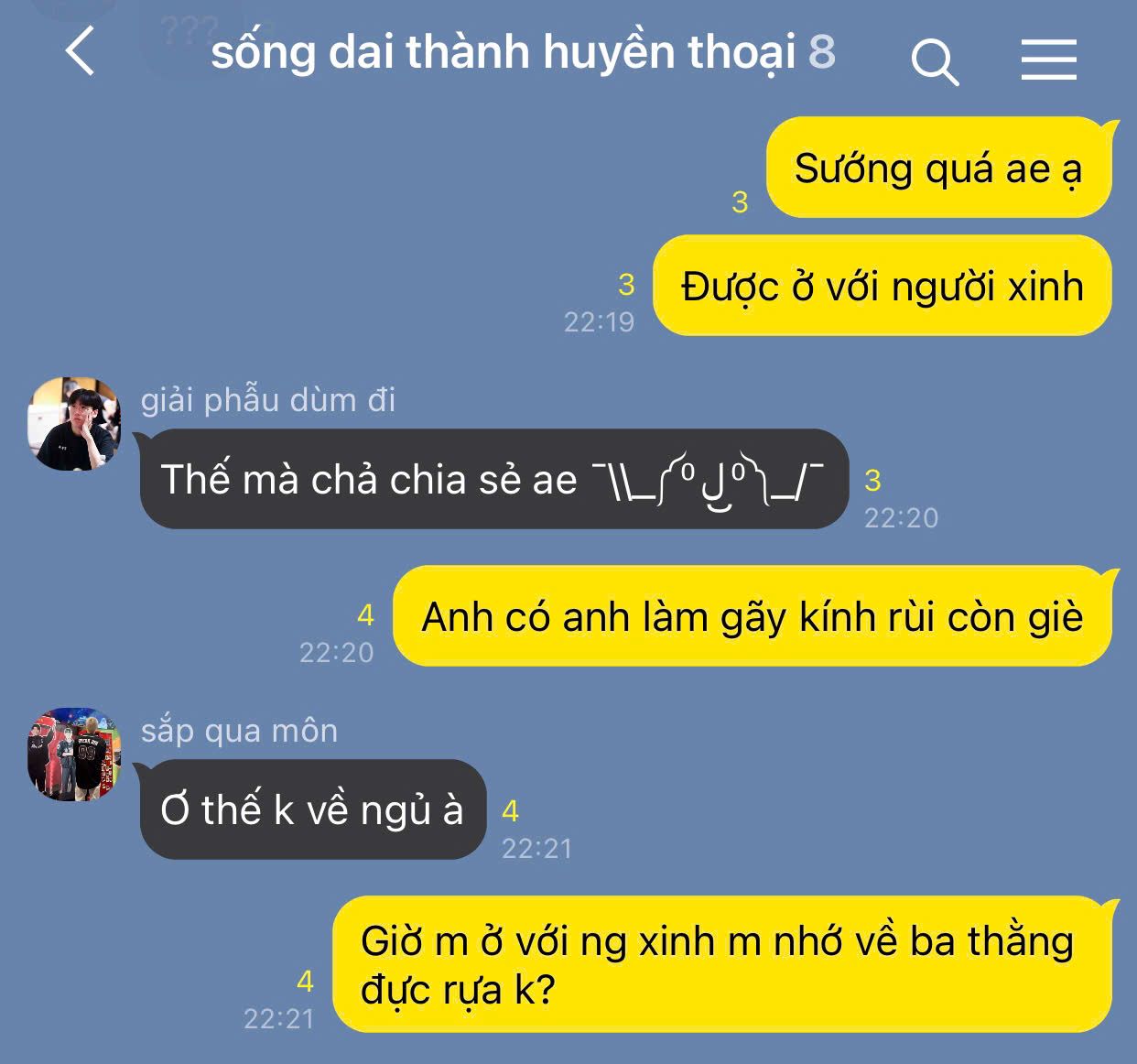1137x1064 pixels.
Task: Open sắp qua môn's profile picture
Action: [74, 754]
